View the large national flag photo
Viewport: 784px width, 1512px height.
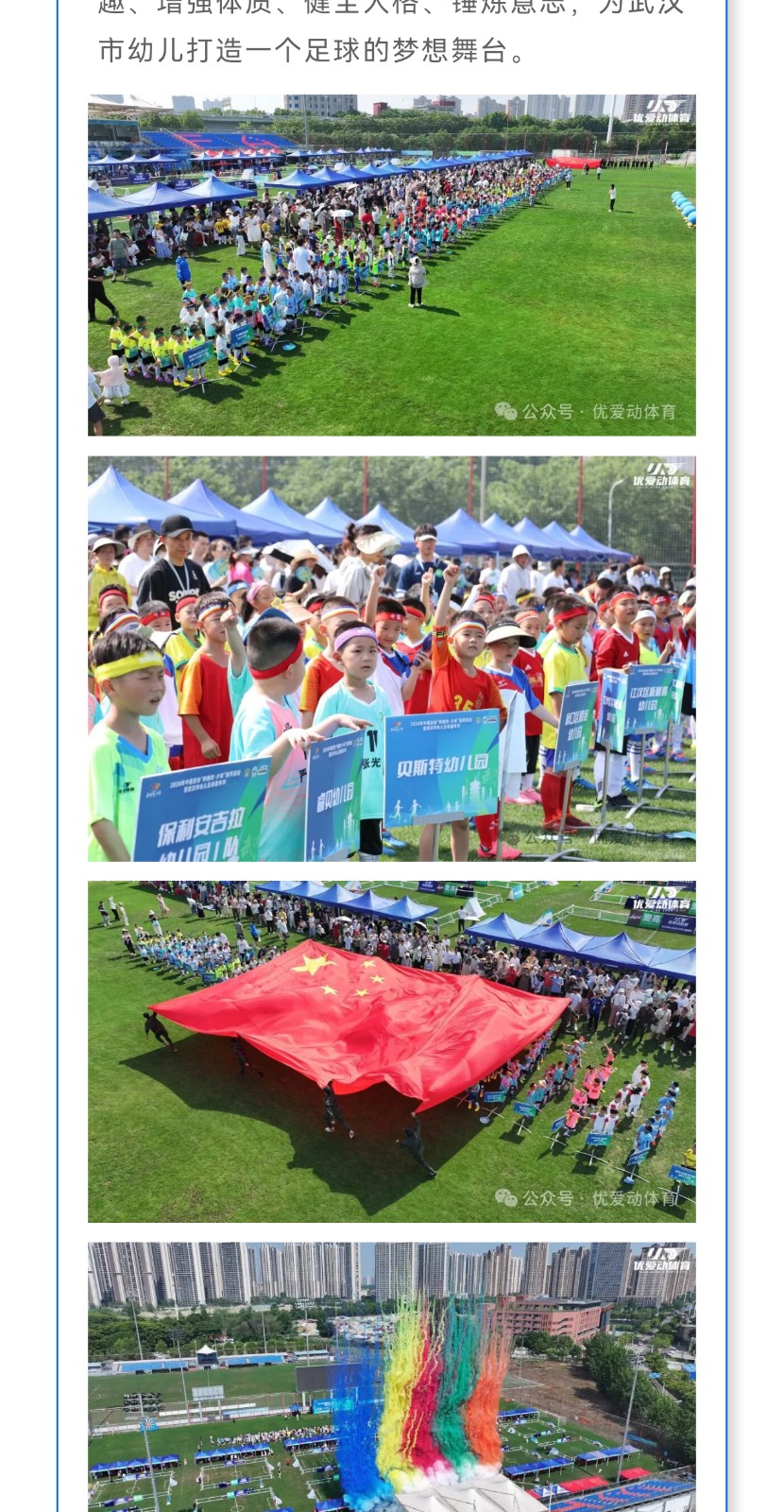(391, 1051)
